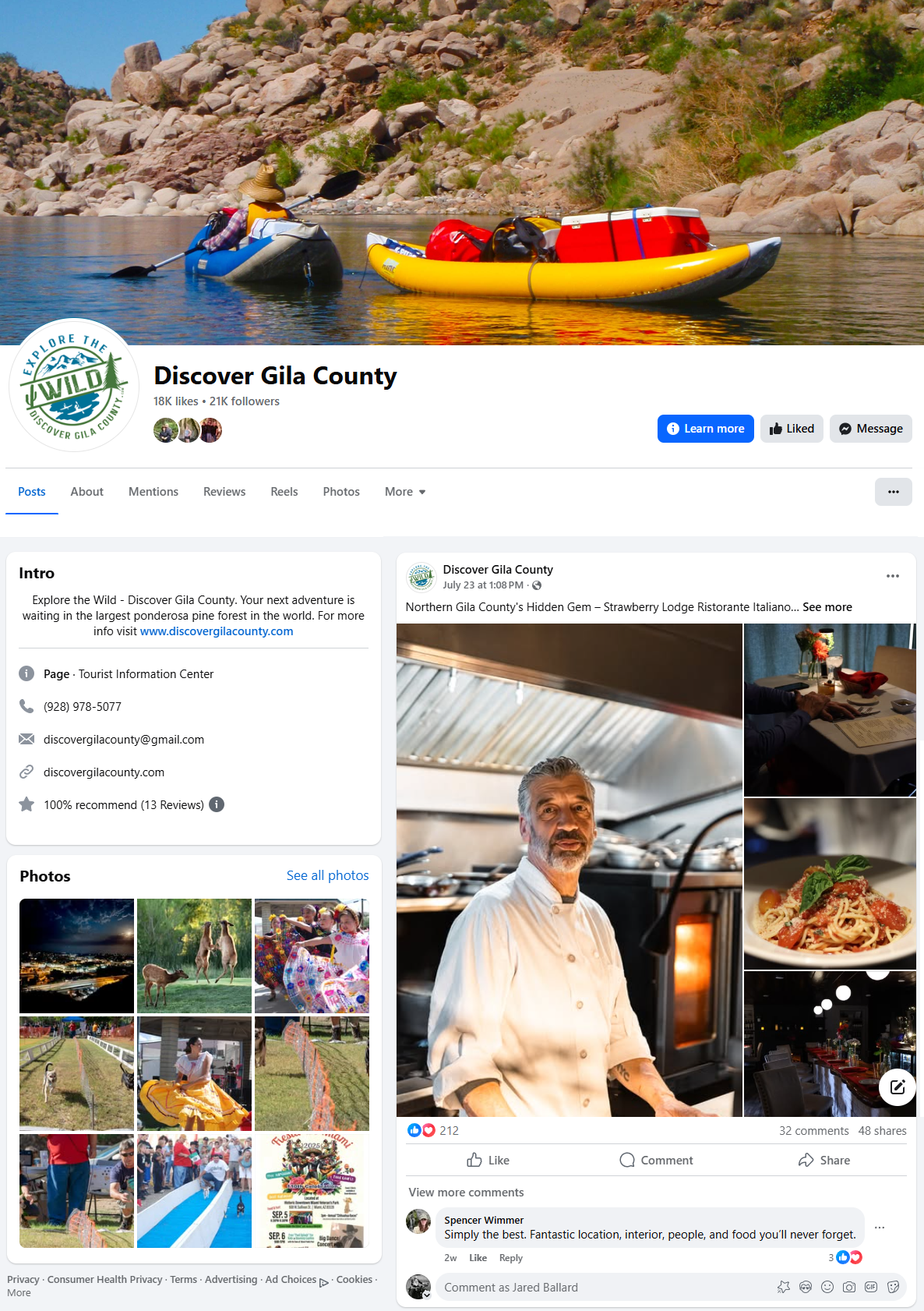Tap See all photos link

tap(327, 875)
